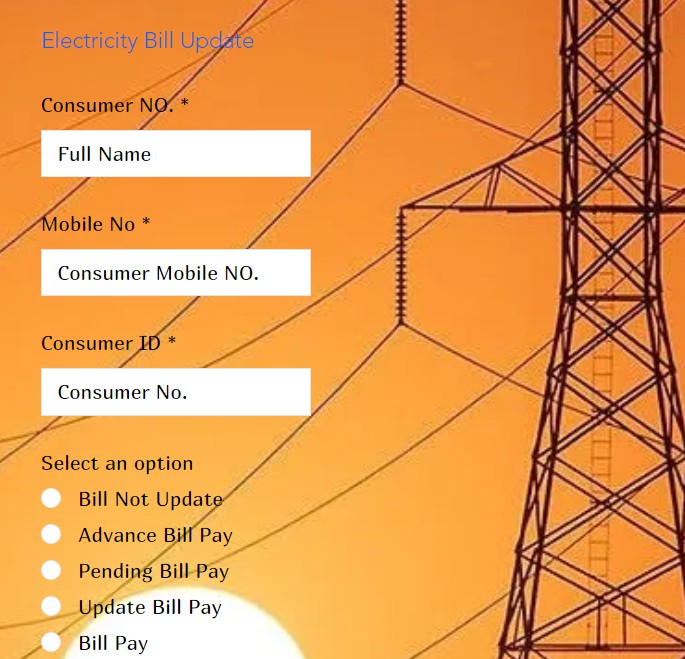
Task: Pick the Update Bill Pay option
Action: point(52,606)
